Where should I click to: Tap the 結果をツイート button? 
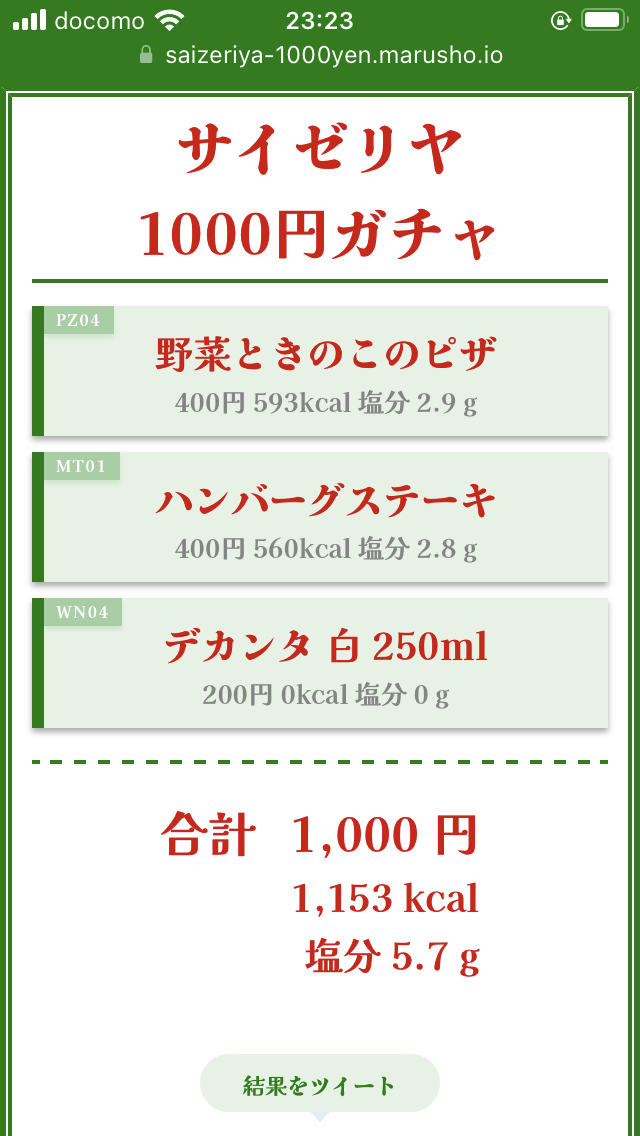point(319,1085)
